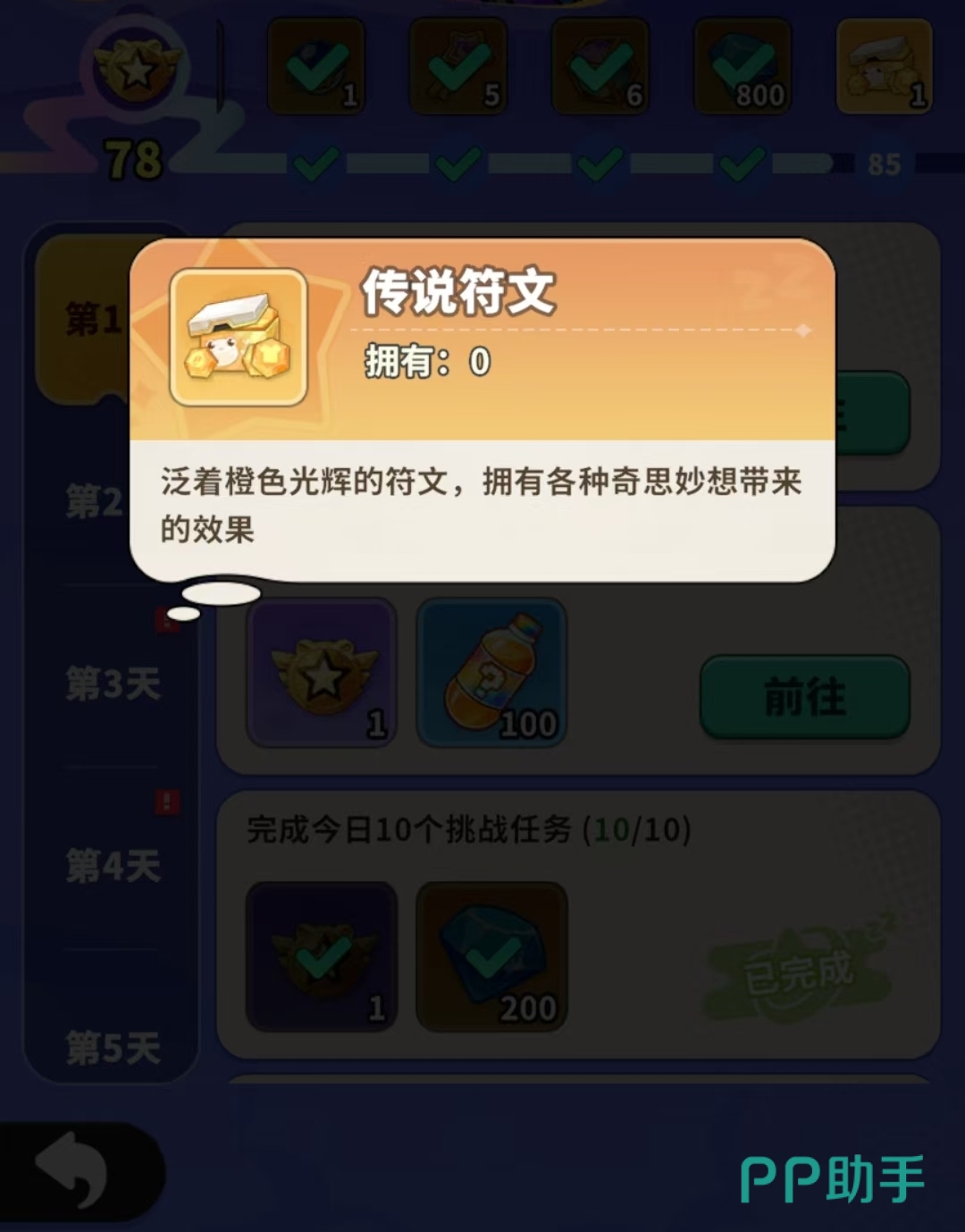965x1232 pixels.
Task: Switch to the 第4天 tab
Action: [113, 865]
